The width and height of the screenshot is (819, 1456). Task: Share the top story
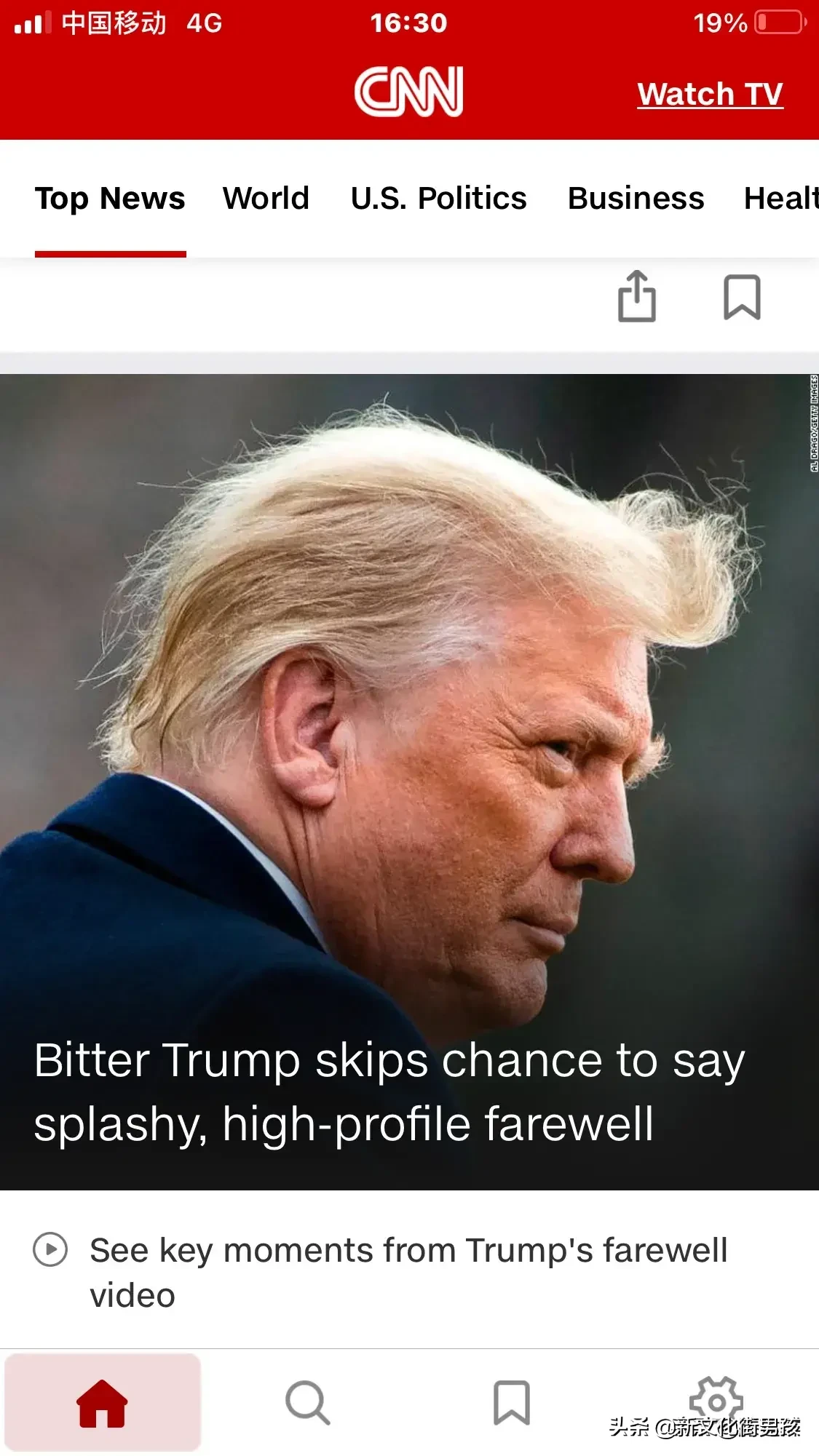(636, 296)
